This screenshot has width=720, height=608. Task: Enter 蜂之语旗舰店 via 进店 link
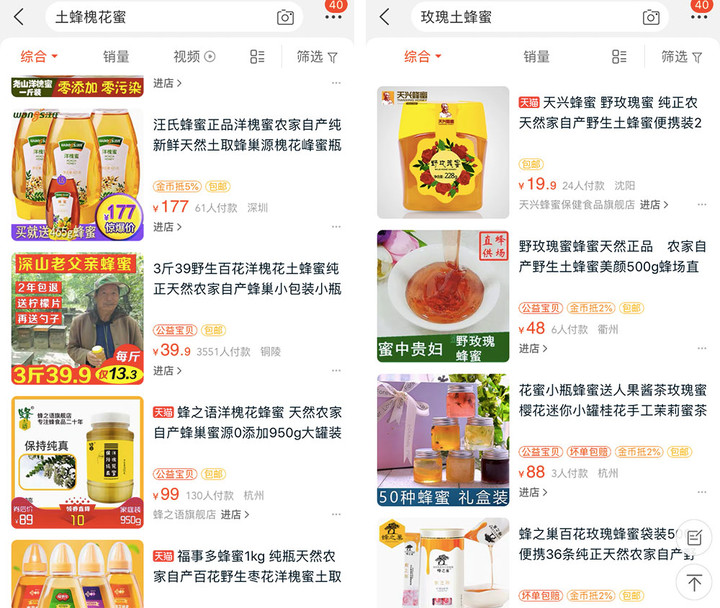(235, 514)
